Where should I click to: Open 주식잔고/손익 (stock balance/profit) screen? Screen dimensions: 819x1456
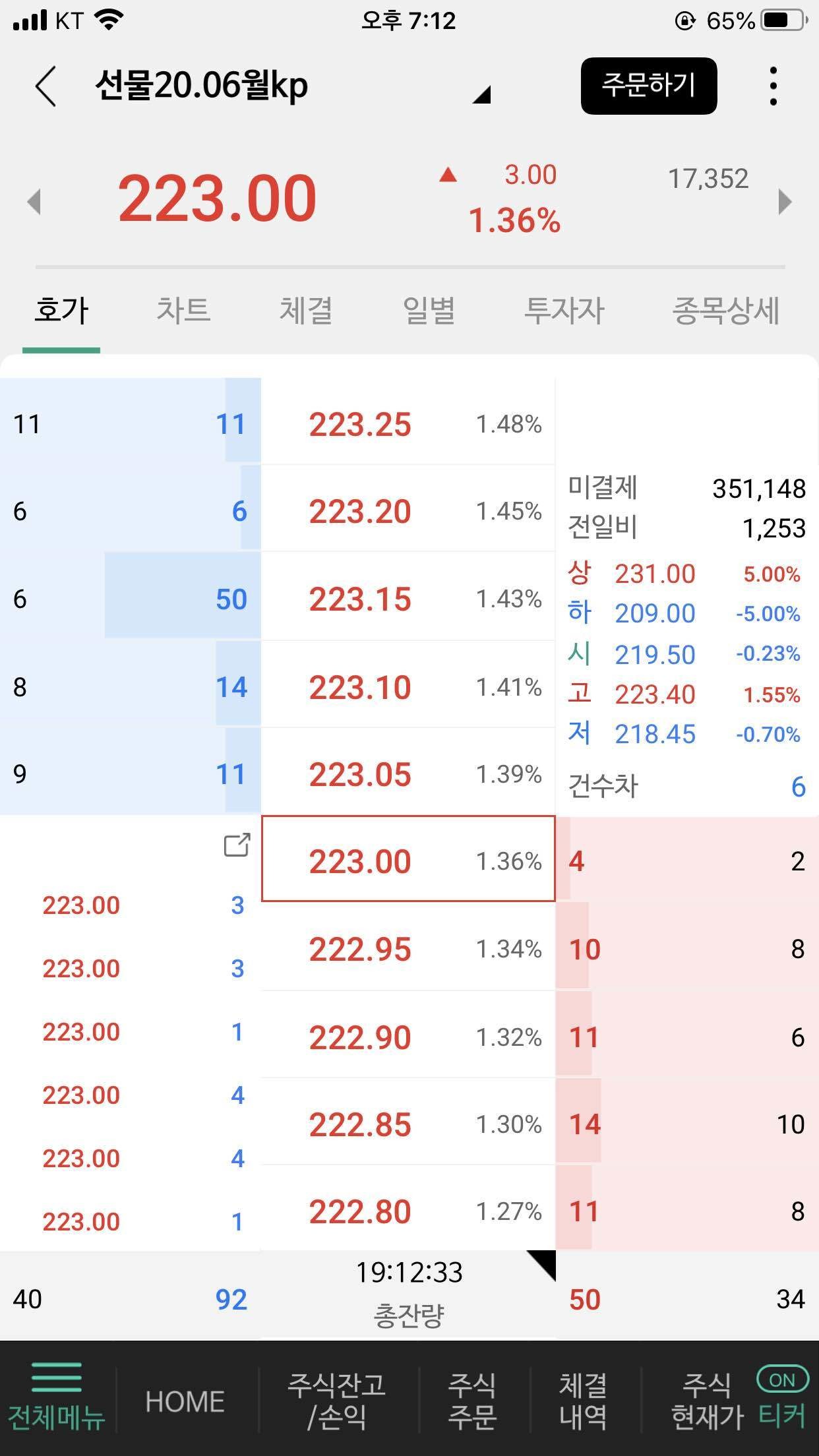pyautogui.click(x=338, y=1401)
